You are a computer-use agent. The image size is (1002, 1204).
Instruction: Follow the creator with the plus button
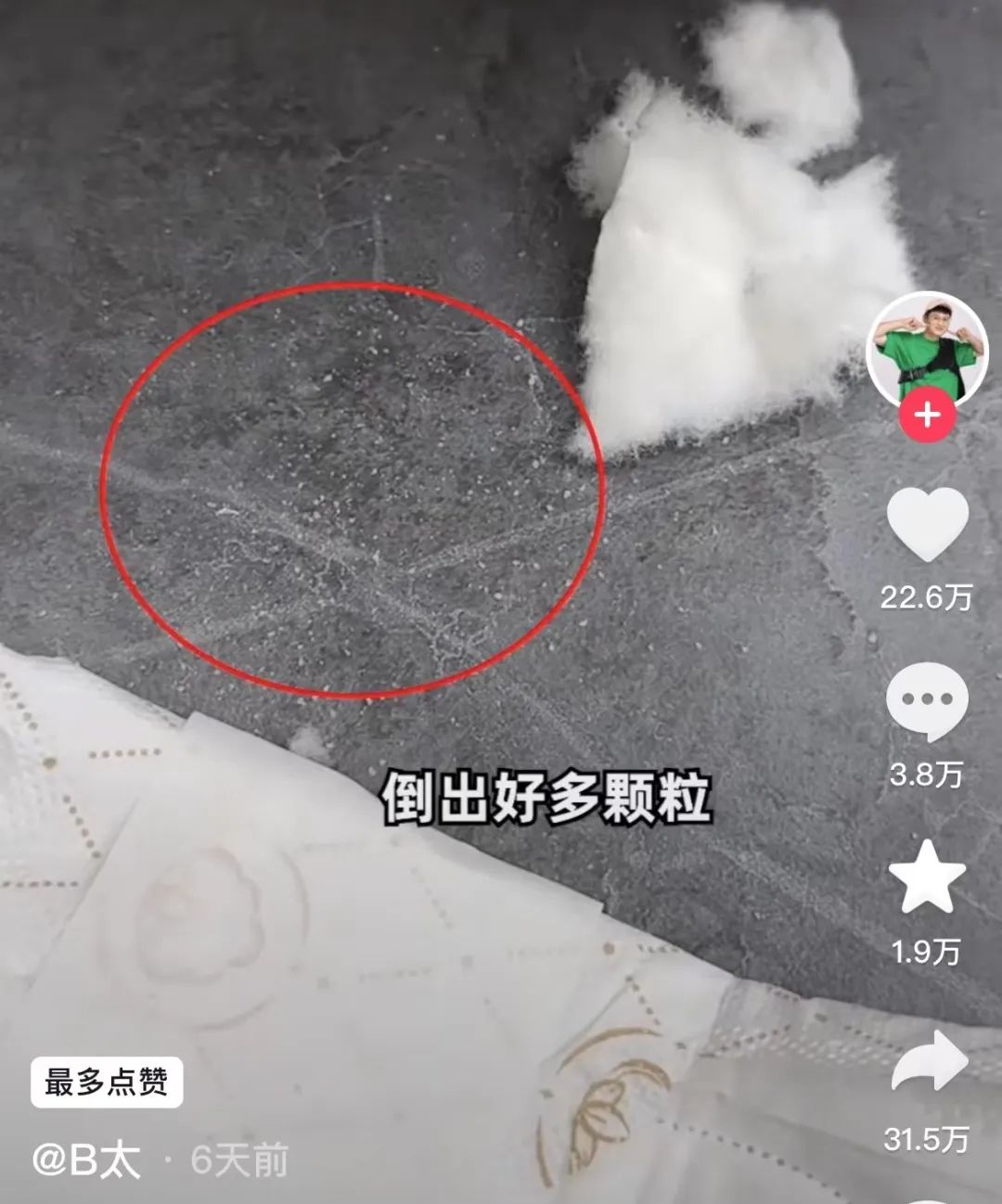(927, 415)
